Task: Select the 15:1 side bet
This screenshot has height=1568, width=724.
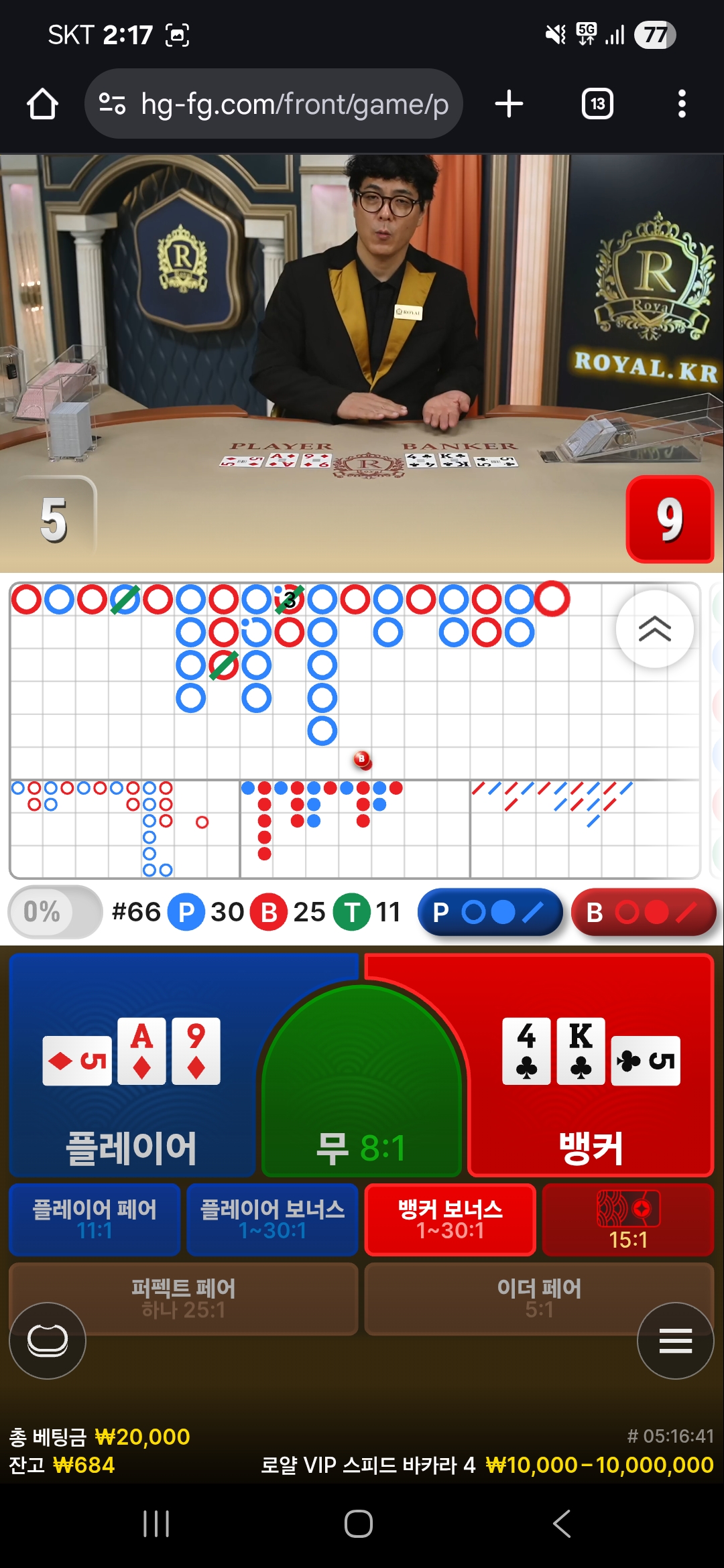Action: click(x=628, y=1220)
